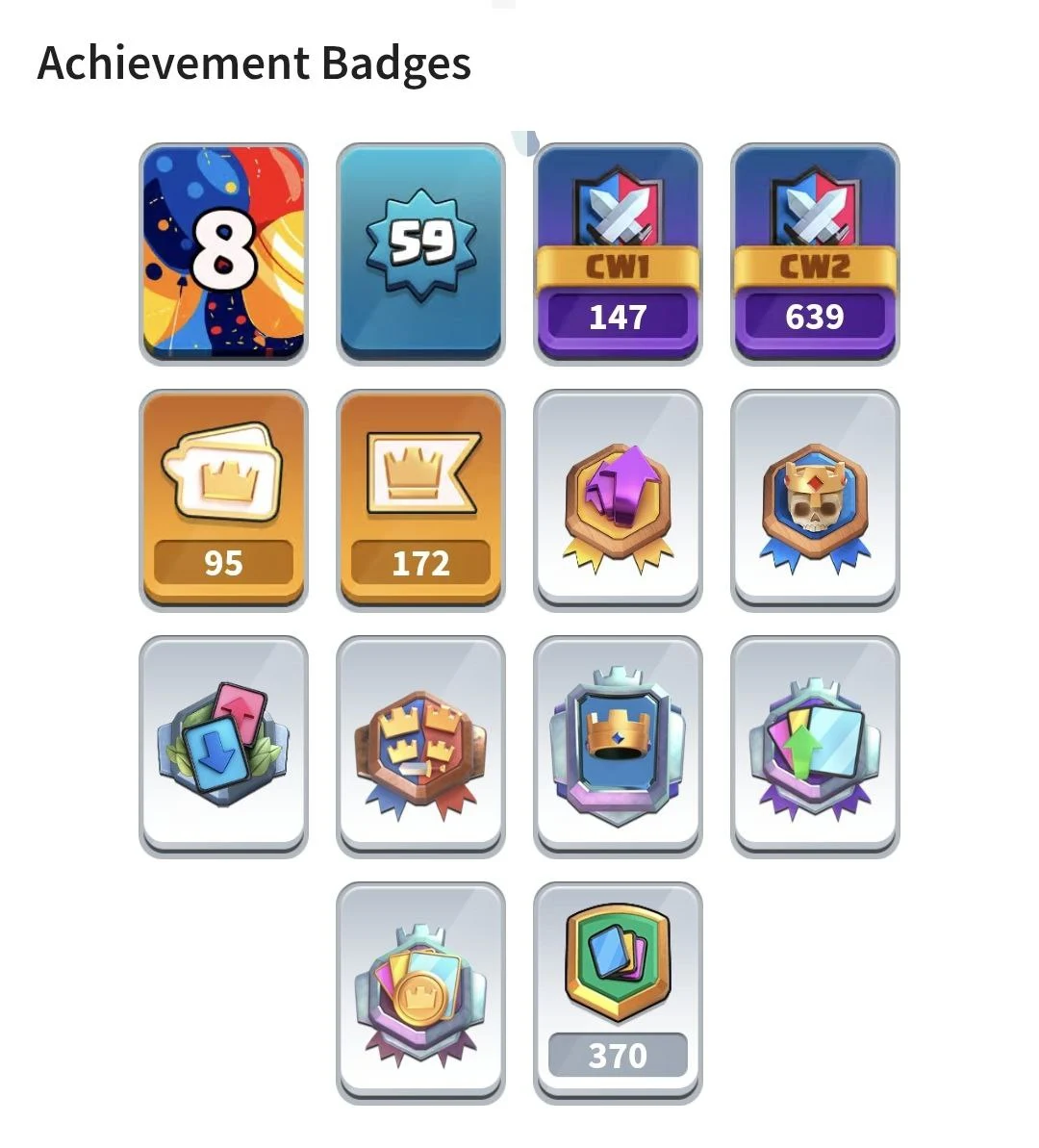This screenshot has width=1039, height=1148.
Task: Tap the crown flag badge showing 172
Action: pyautogui.click(x=420, y=500)
